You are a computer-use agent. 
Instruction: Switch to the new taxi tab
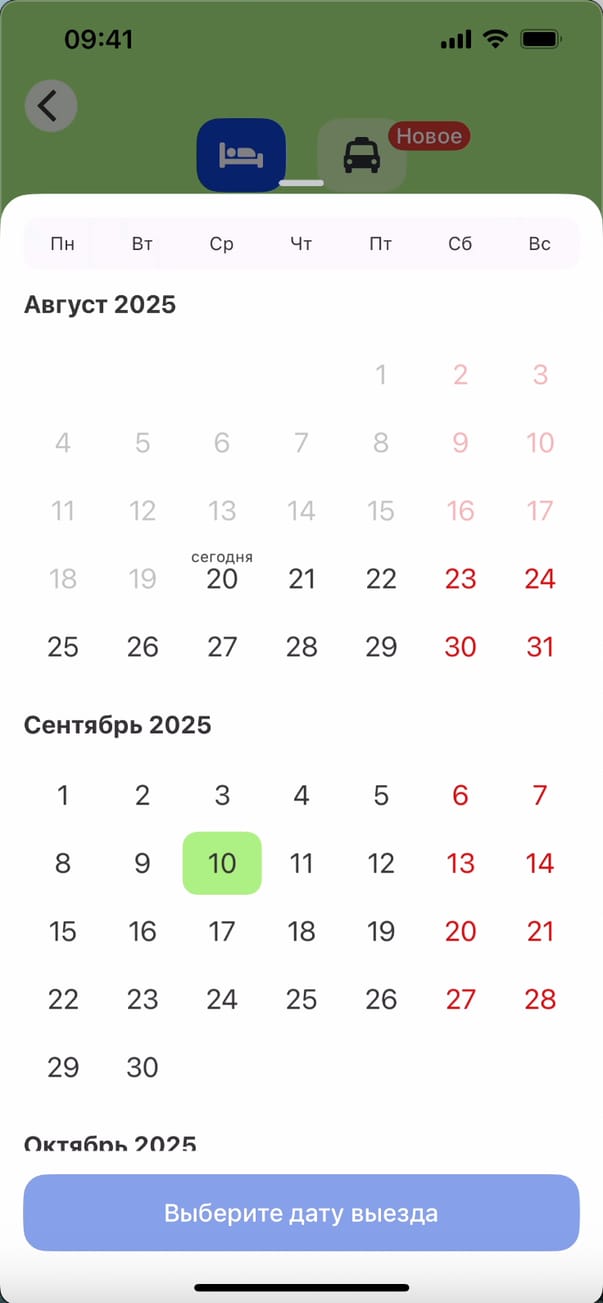(x=362, y=155)
